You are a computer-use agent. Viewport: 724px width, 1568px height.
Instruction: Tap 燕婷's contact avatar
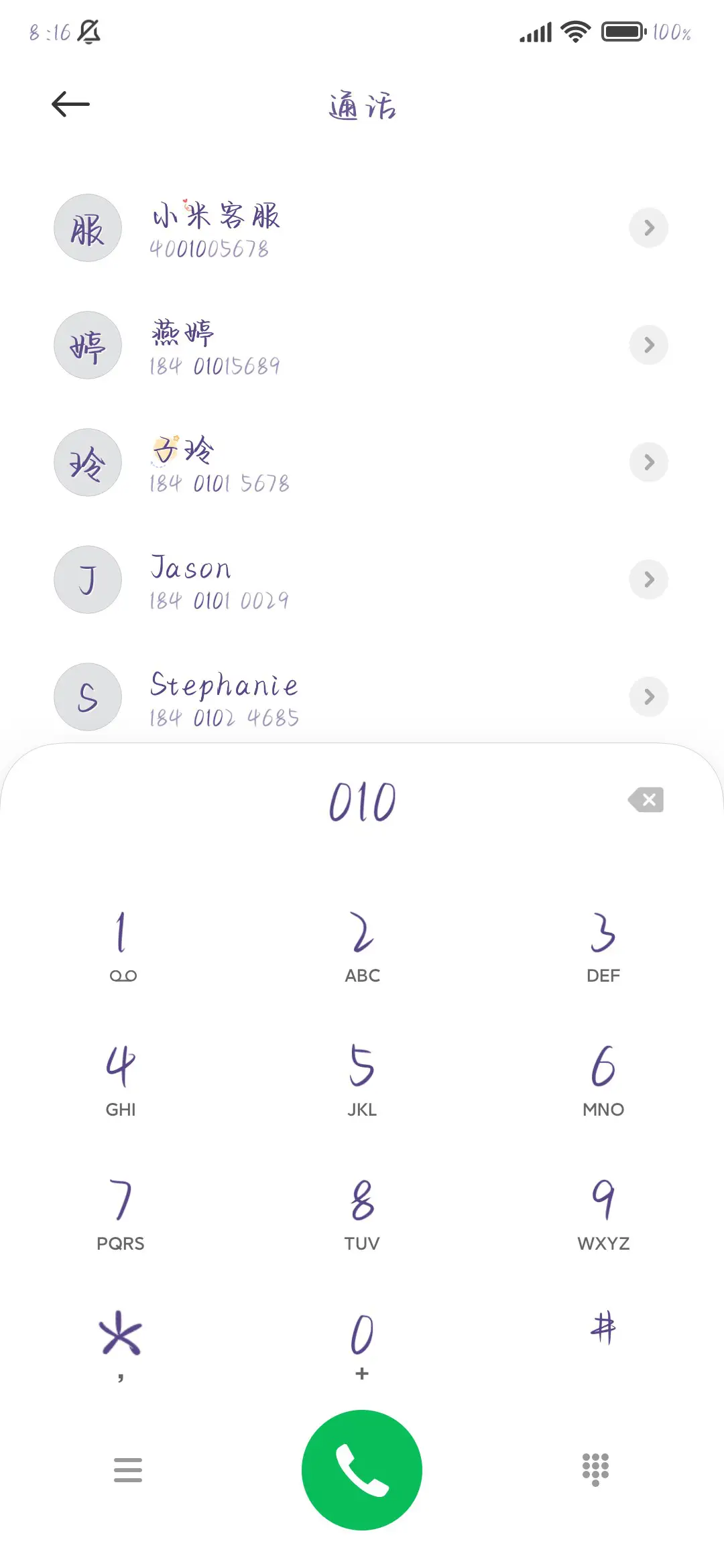[x=87, y=345]
